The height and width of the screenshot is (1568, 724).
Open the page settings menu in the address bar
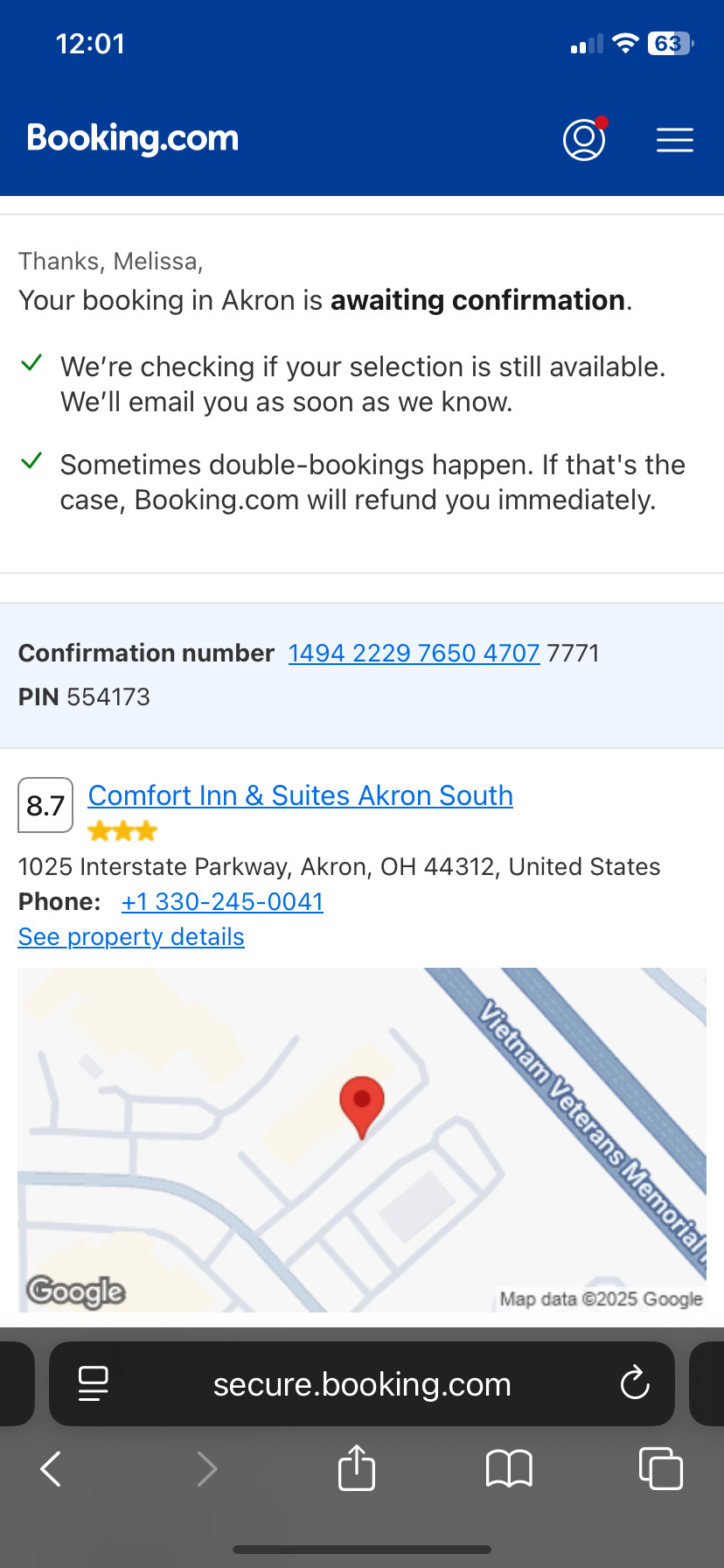click(x=94, y=1383)
